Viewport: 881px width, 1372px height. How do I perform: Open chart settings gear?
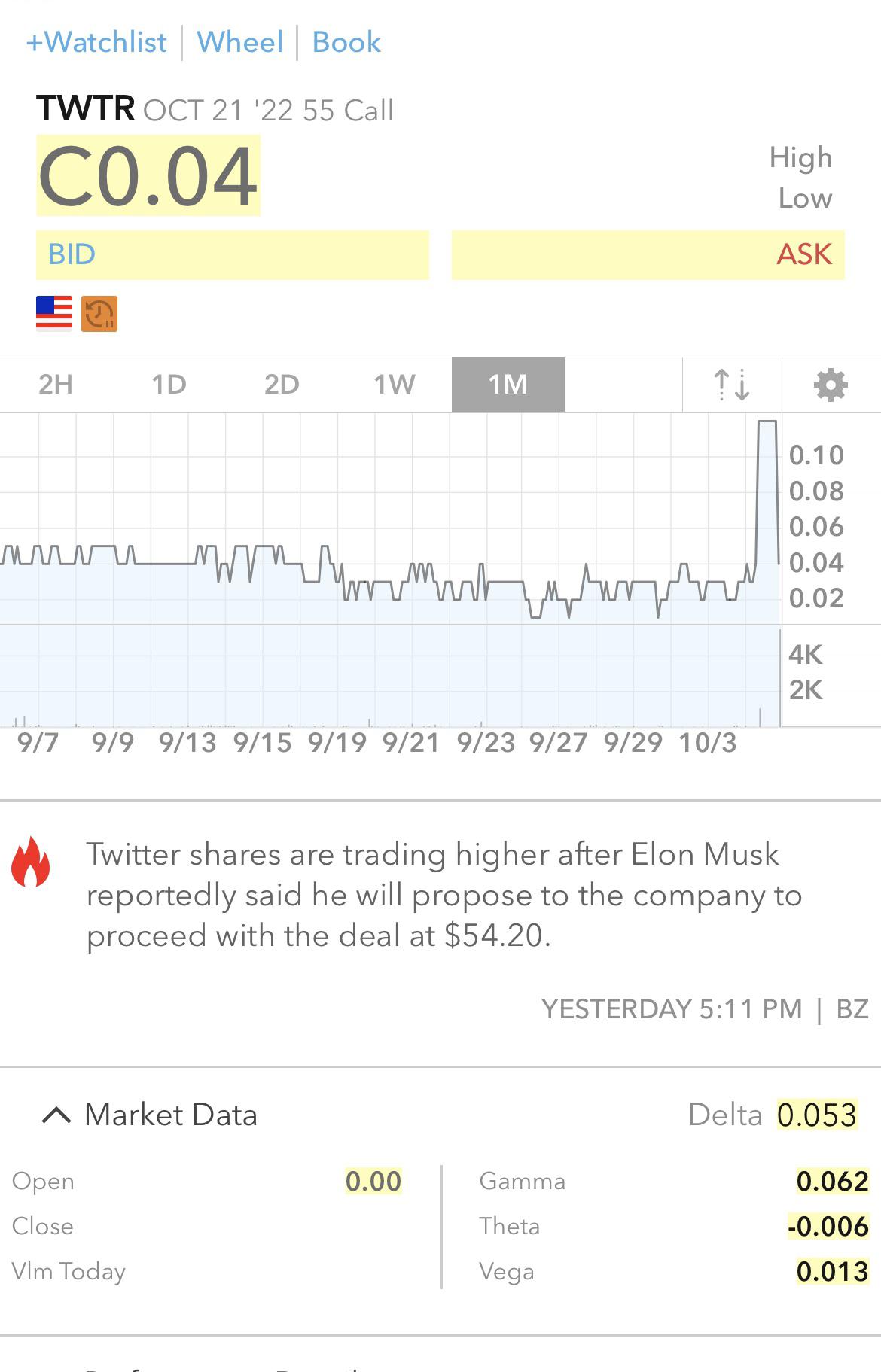[831, 385]
